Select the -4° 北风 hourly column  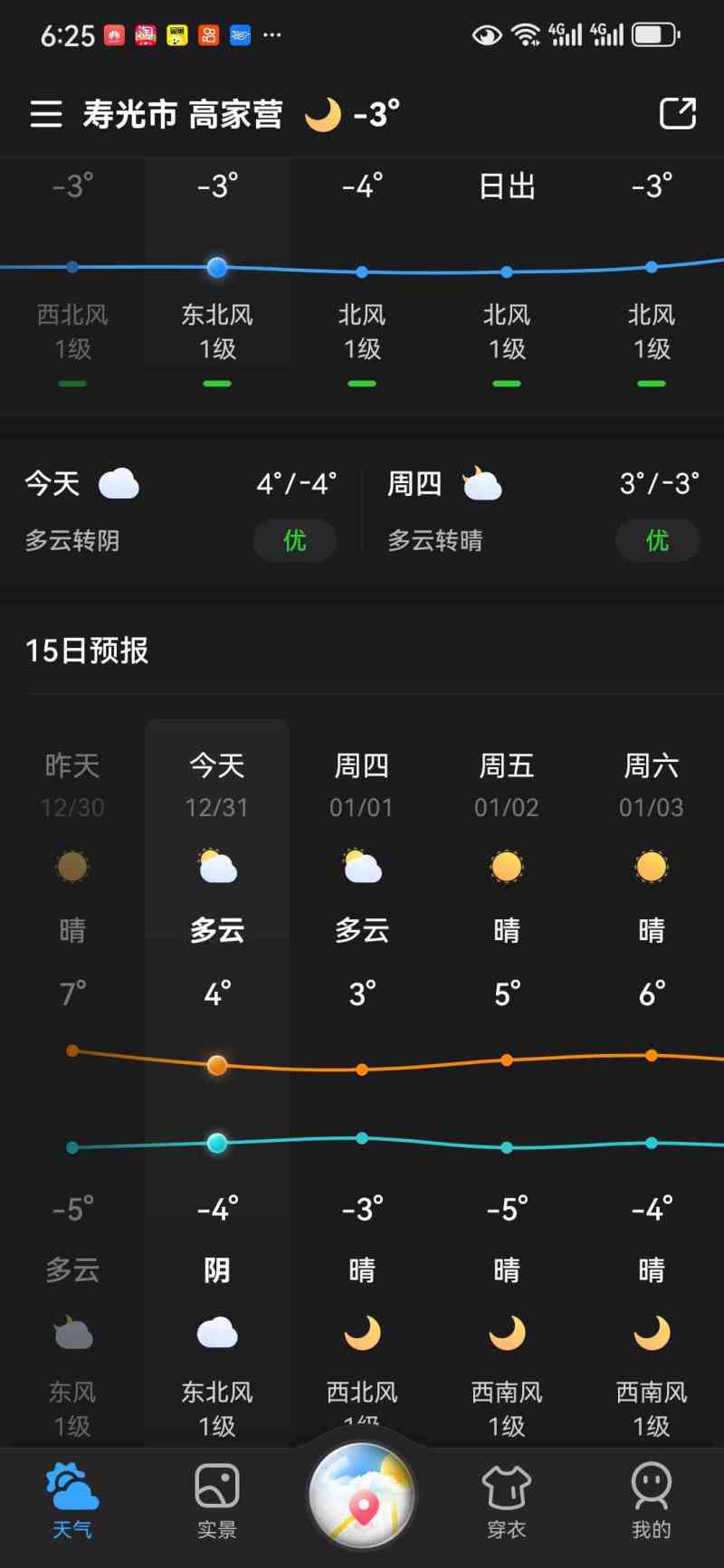click(x=362, y=271)
